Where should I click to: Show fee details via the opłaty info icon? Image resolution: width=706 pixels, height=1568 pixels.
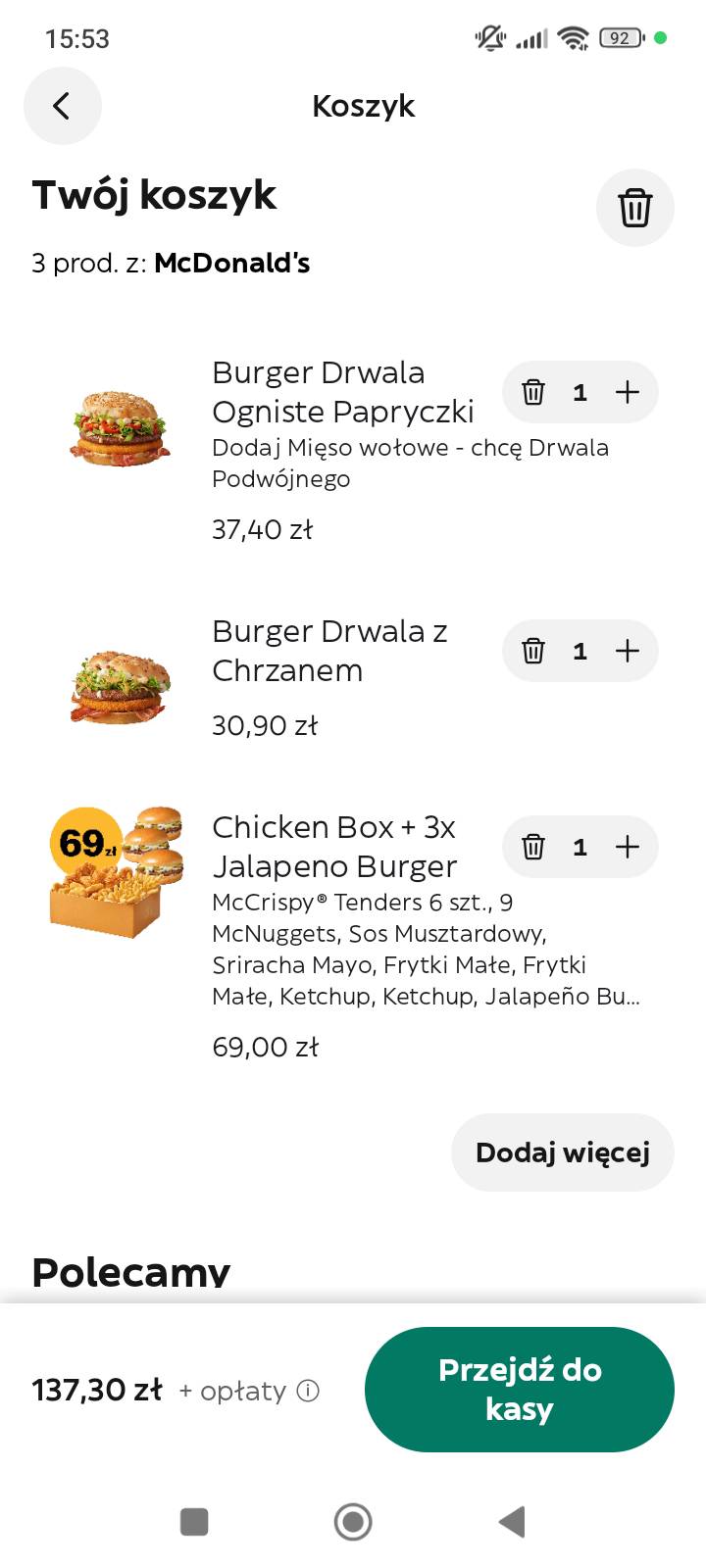pos(308,1391)
